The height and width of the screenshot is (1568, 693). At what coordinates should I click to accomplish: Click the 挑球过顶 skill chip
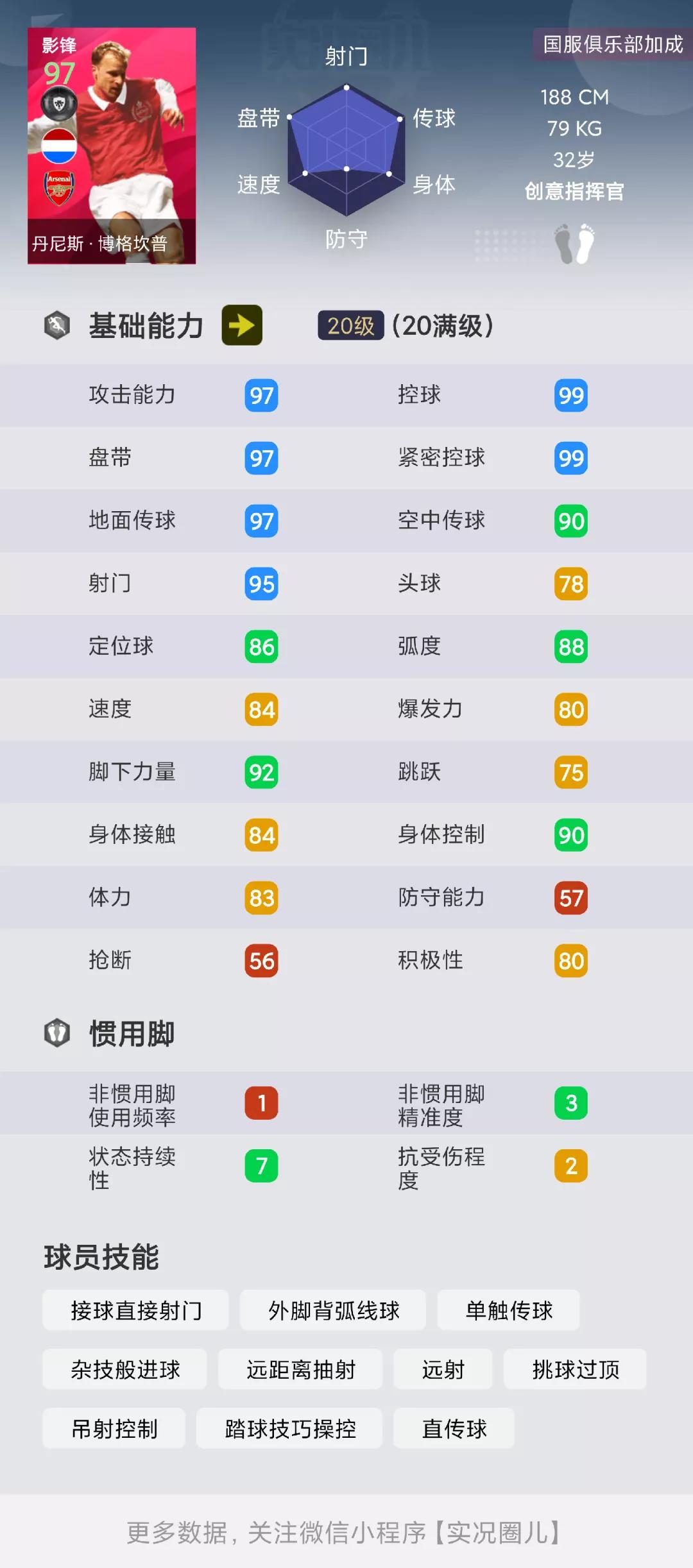(x=574, y=1369)
